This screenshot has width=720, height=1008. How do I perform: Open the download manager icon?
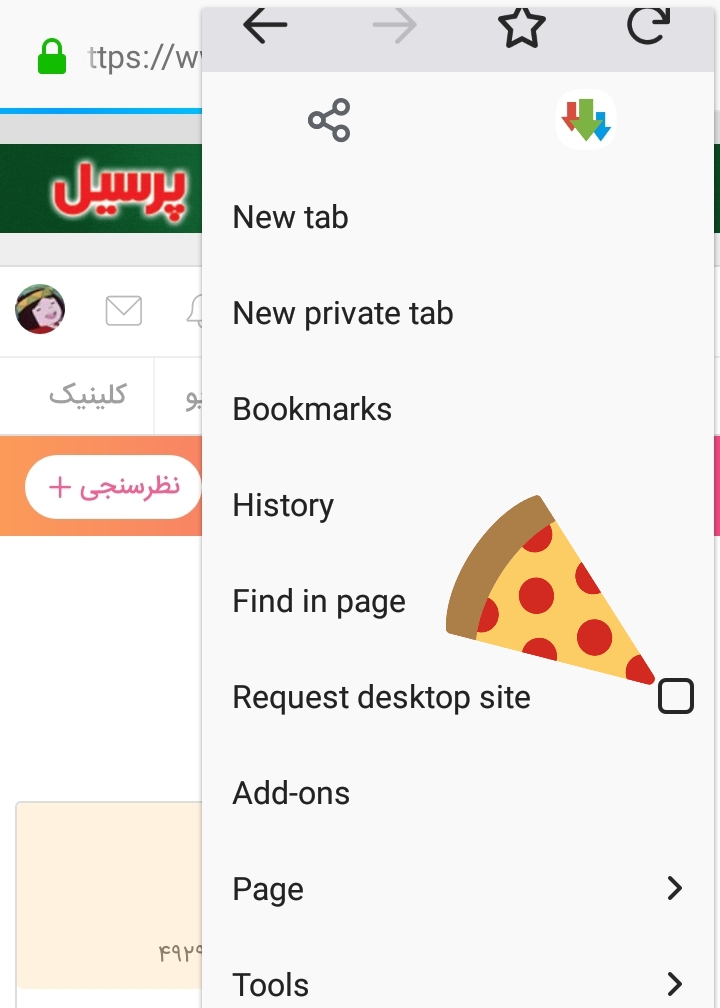click(x=585, y=120)
